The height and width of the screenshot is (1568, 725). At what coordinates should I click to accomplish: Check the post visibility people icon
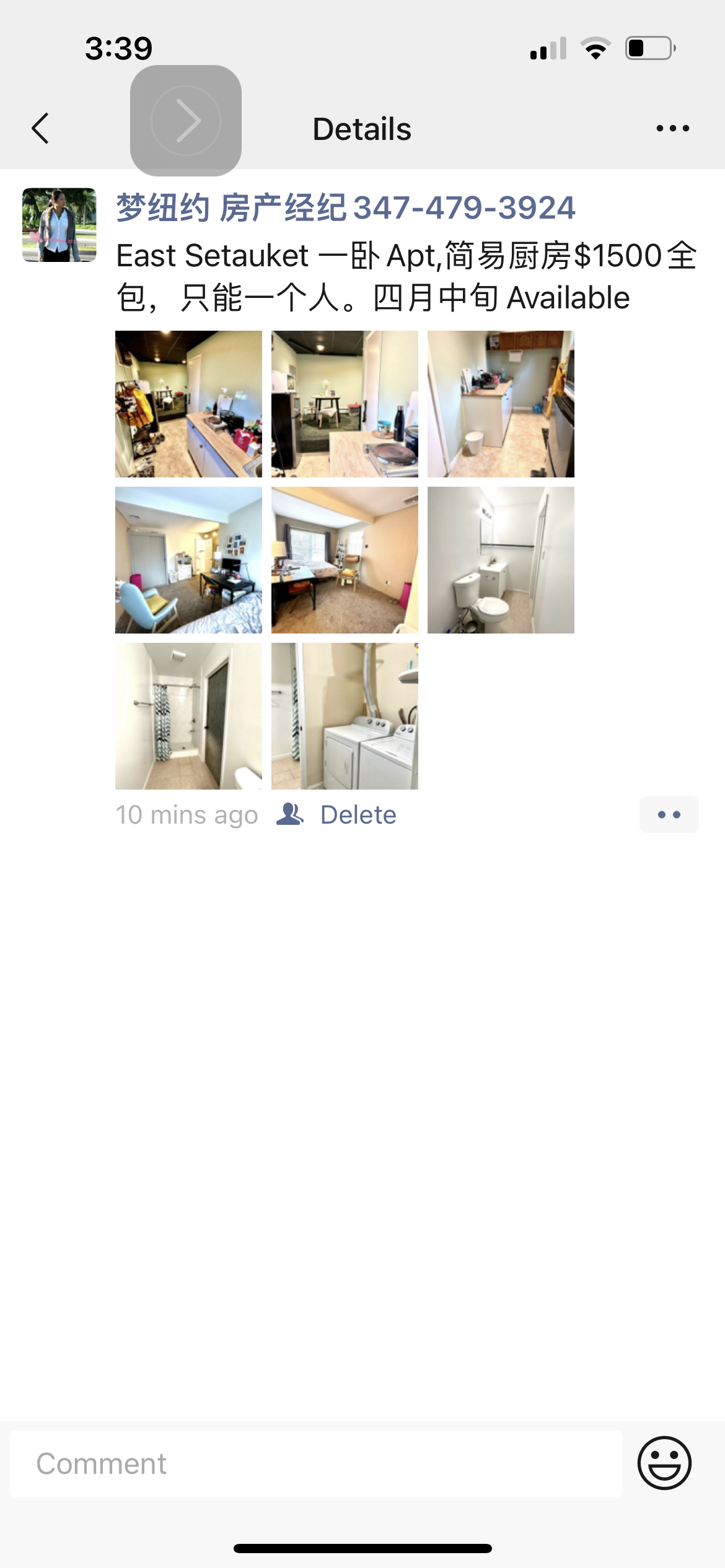[289, 814]
